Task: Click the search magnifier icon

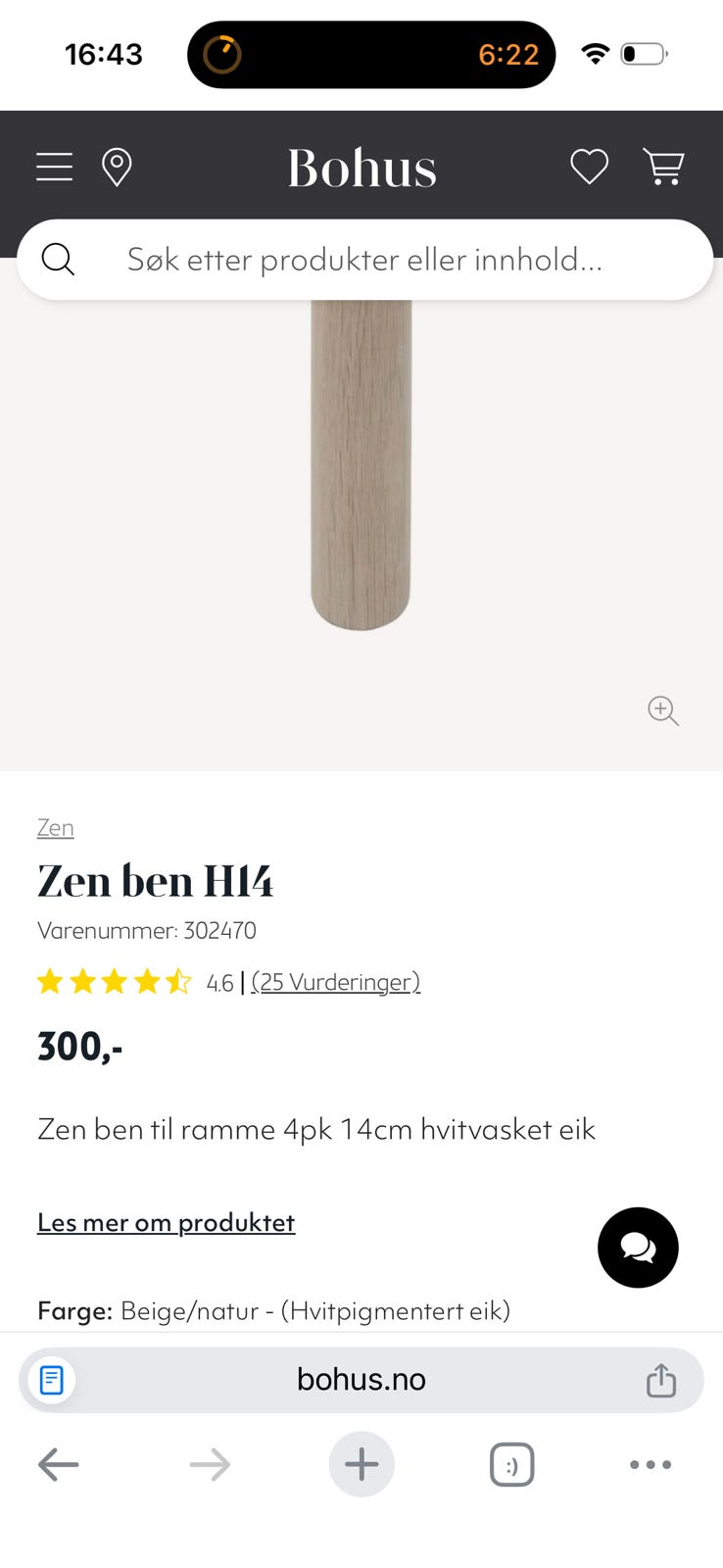Action: pyautogui.click(x=58, y=260)
